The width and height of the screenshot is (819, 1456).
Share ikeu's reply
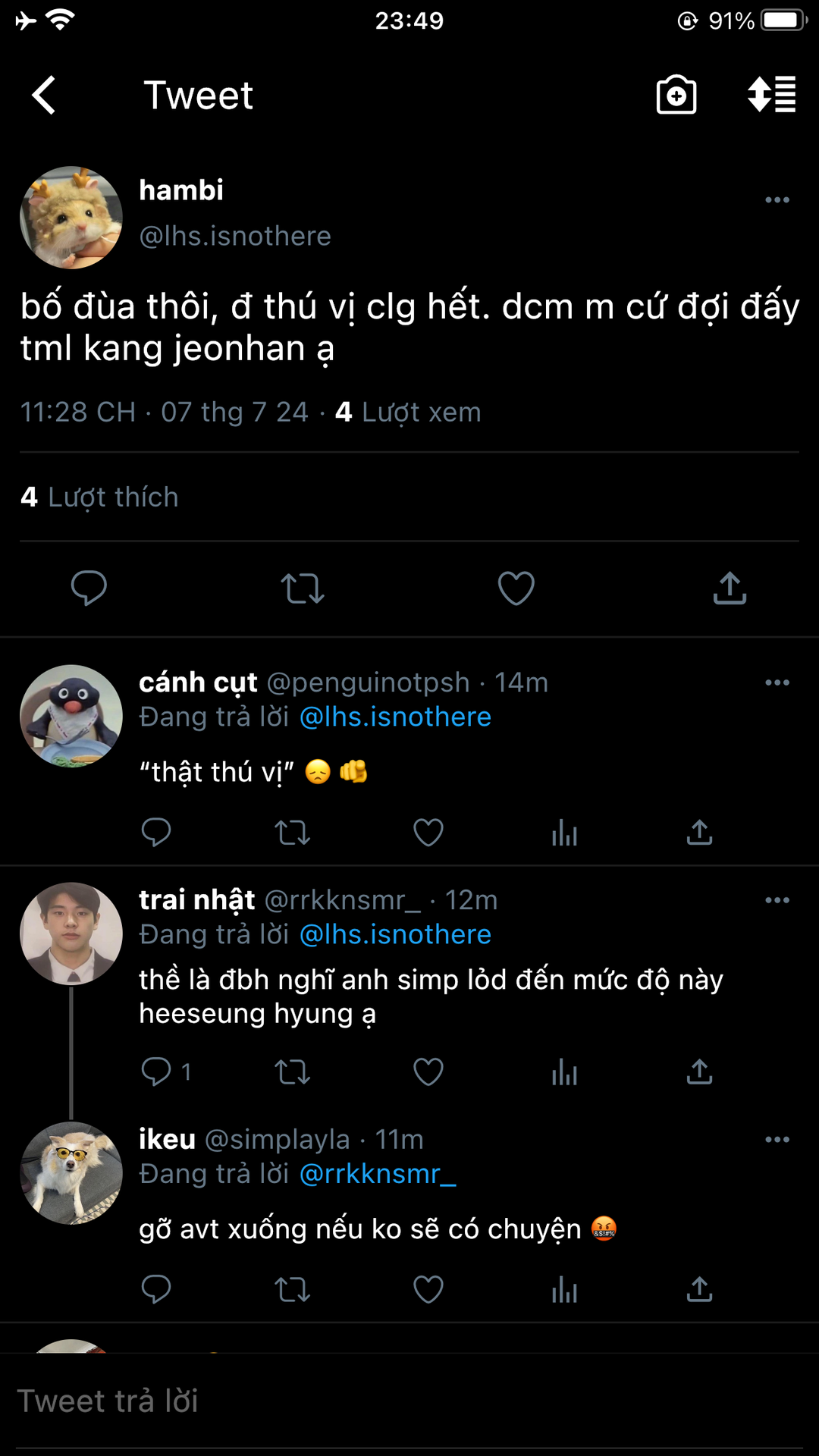(x=699, y=1289)
